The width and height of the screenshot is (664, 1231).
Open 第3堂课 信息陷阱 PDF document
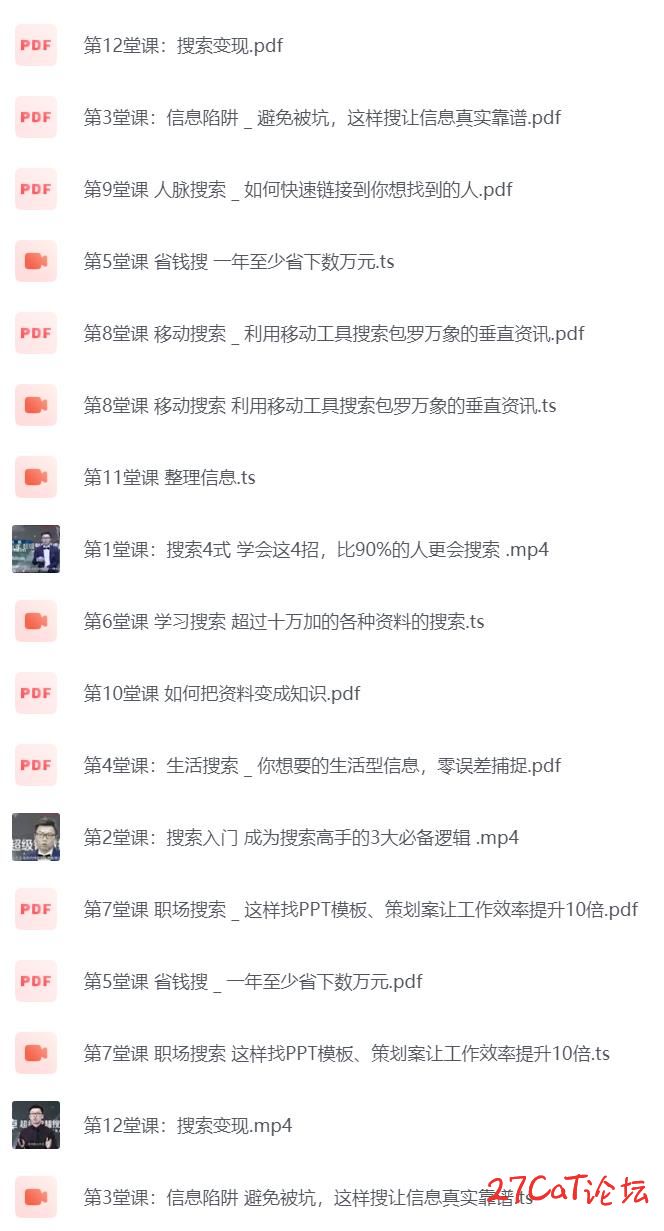[x=322, y=118]
